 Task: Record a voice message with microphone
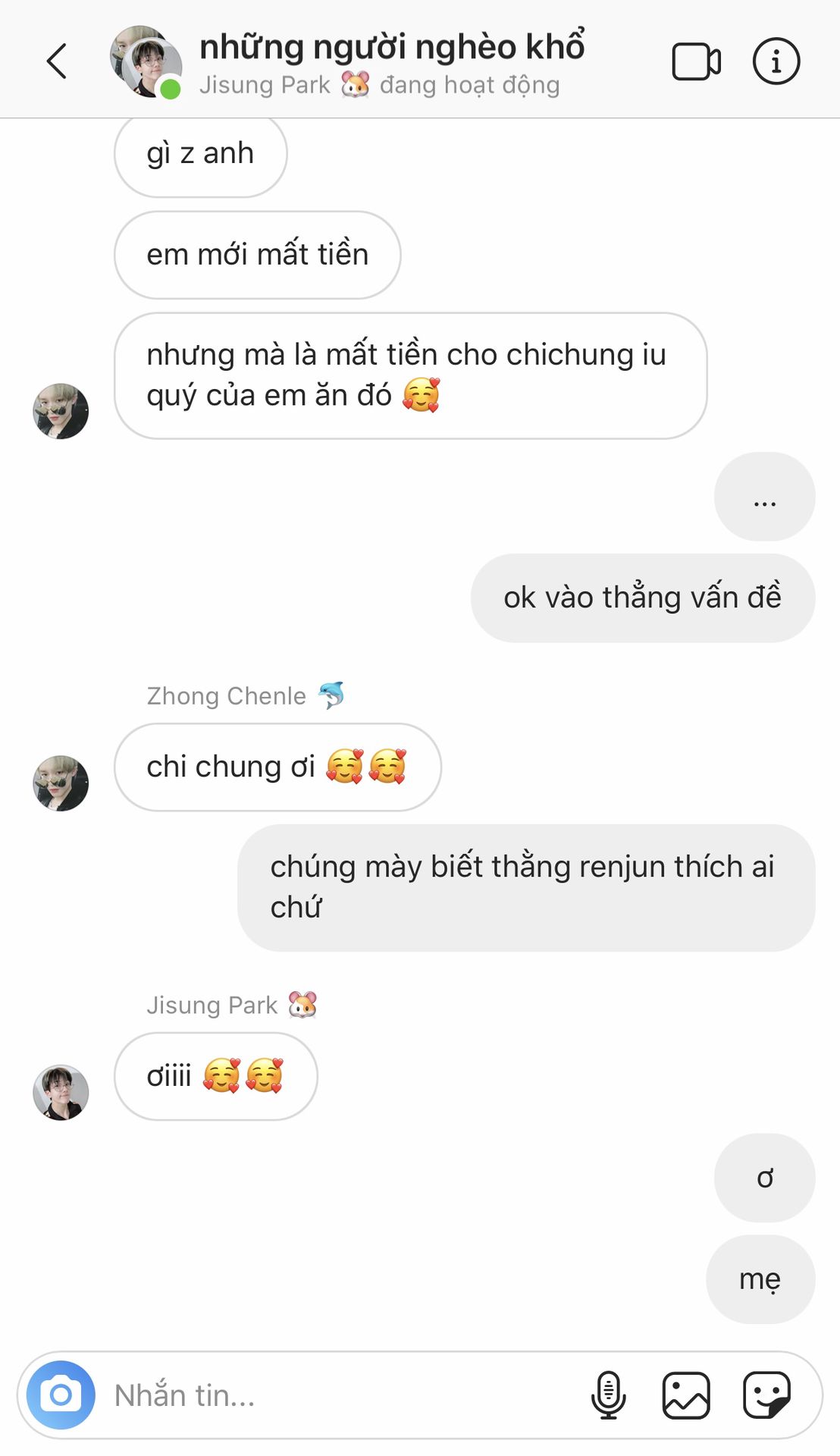coord(608,1395)
